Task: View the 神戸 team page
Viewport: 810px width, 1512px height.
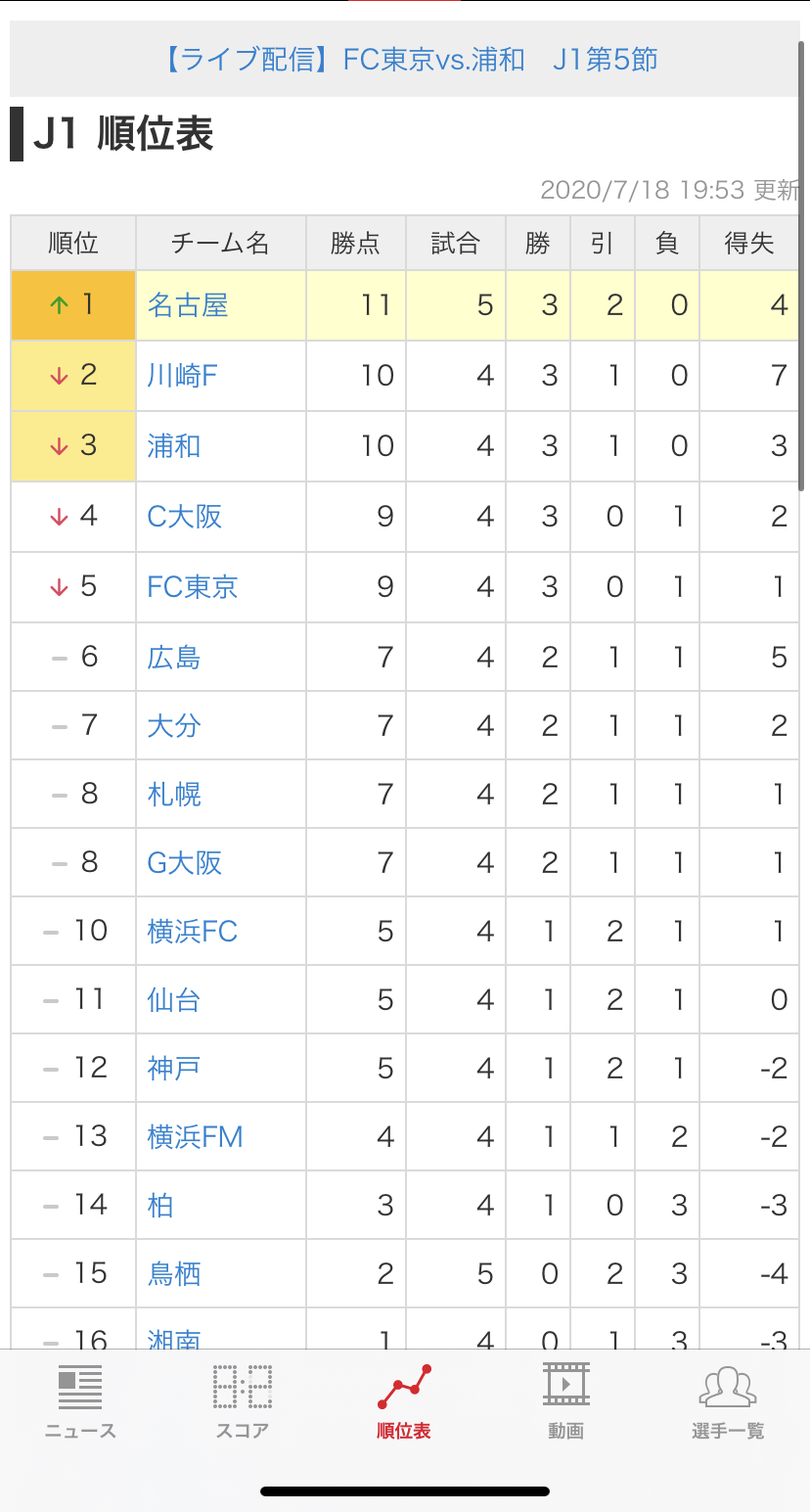Action: click(x=174, y=1068)
